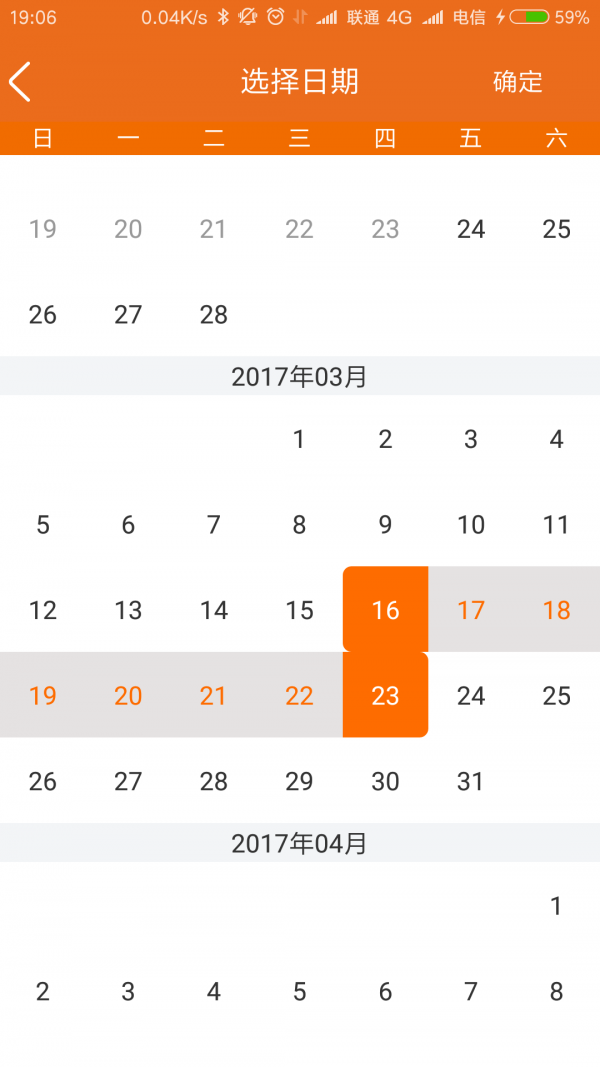The width and height of the screenshot is (600, 1067).
Task: Choose March 29 in the 2017年03月 calendar
Action: [x=299, y=782]
